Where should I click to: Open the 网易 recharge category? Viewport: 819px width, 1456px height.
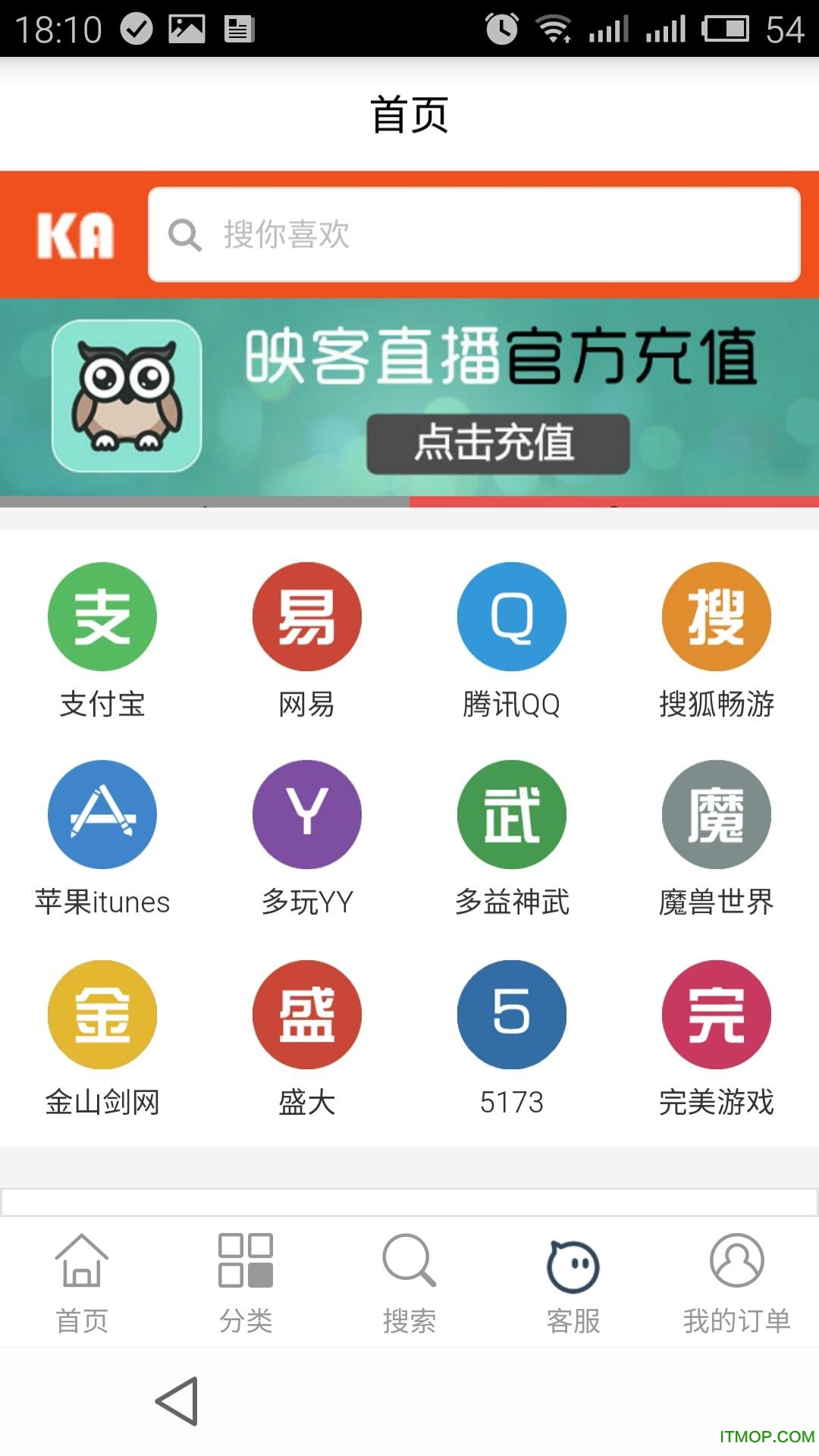click(x=307, y=617)
